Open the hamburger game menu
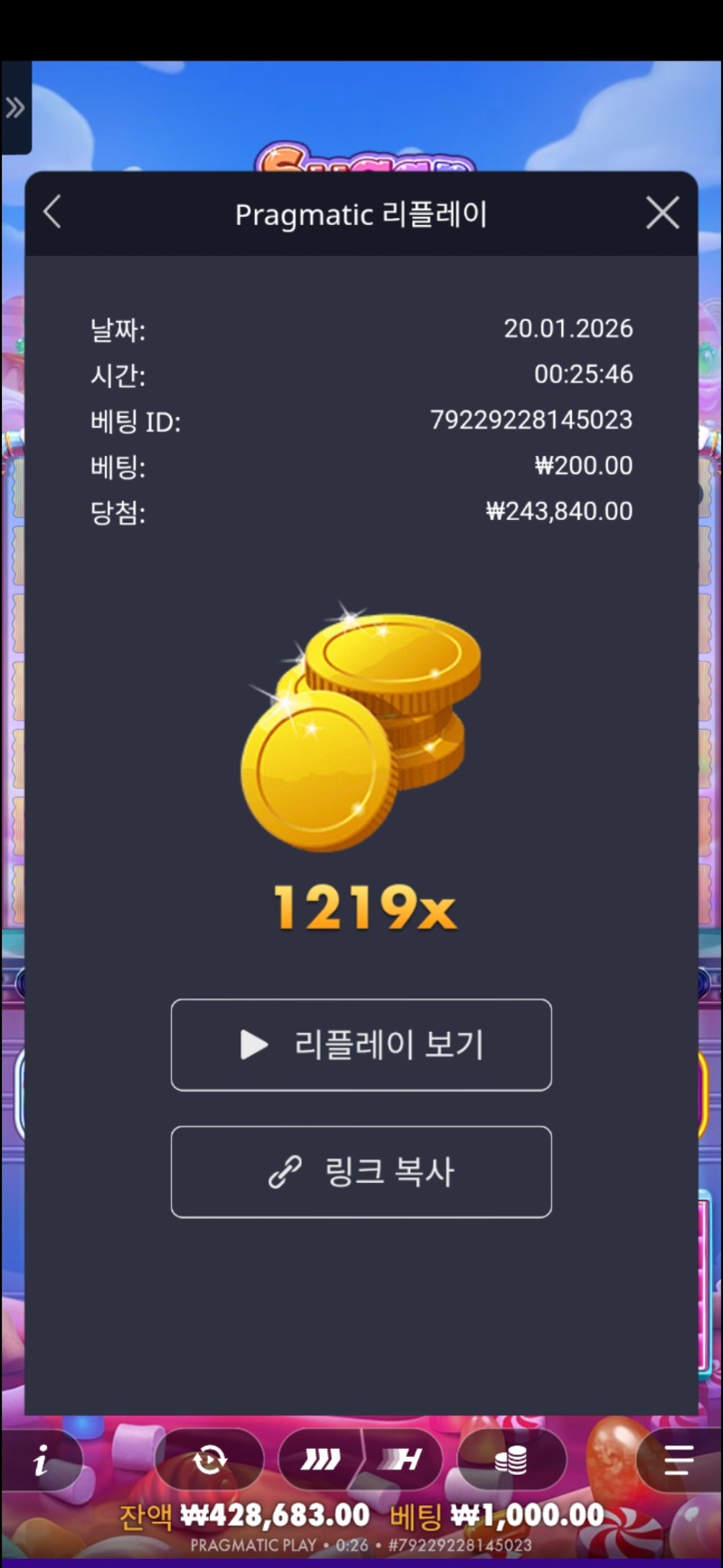Image resolution: width=723 pixels, height=1568 pixels. coord(678,1459)
